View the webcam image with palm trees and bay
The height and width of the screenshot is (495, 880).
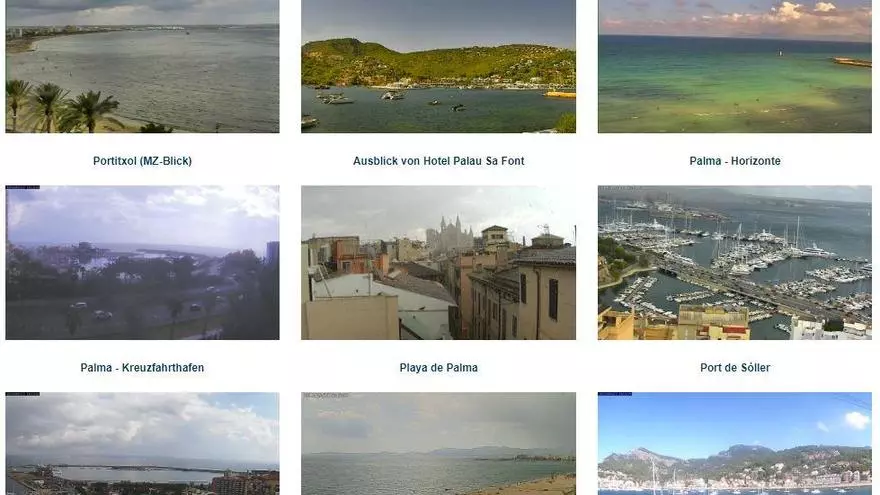click(x=142, y=66)
